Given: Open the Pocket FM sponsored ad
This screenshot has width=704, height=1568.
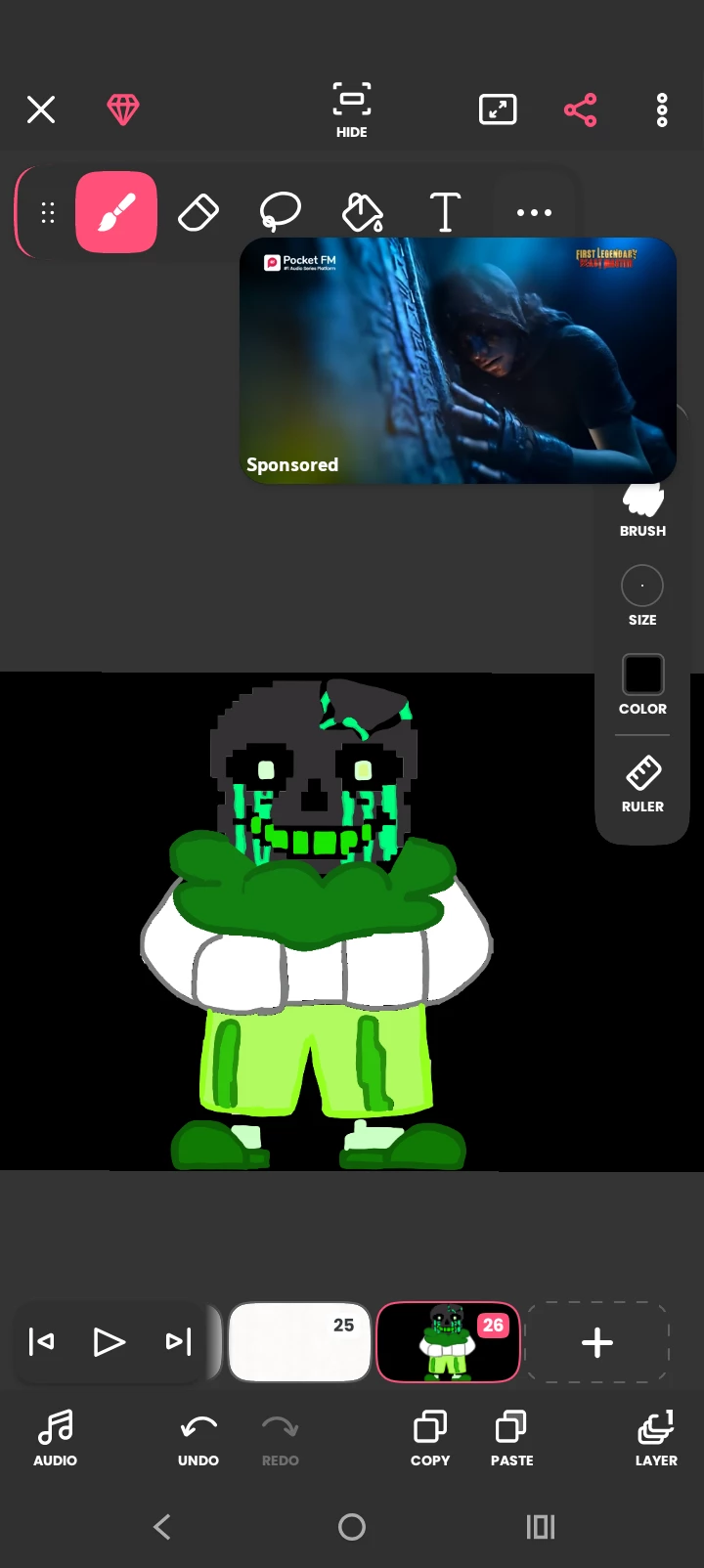Looking at the screenshot, I should 458,360.
